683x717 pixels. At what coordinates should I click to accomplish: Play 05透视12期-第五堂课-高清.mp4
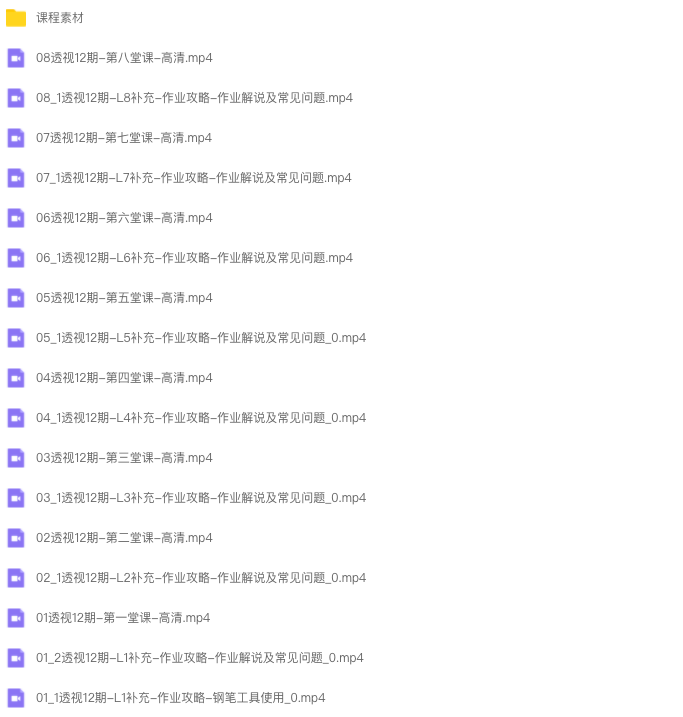[x=124, y=298]
